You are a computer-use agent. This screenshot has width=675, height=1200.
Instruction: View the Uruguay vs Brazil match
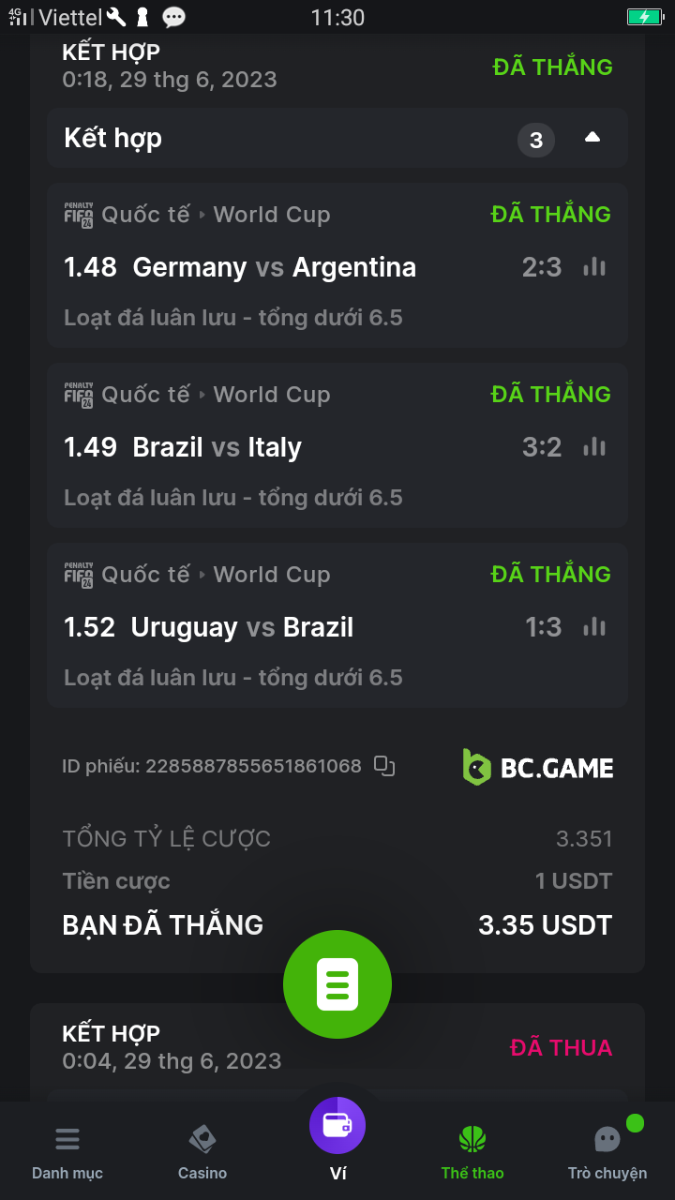(x=242, y=628)
